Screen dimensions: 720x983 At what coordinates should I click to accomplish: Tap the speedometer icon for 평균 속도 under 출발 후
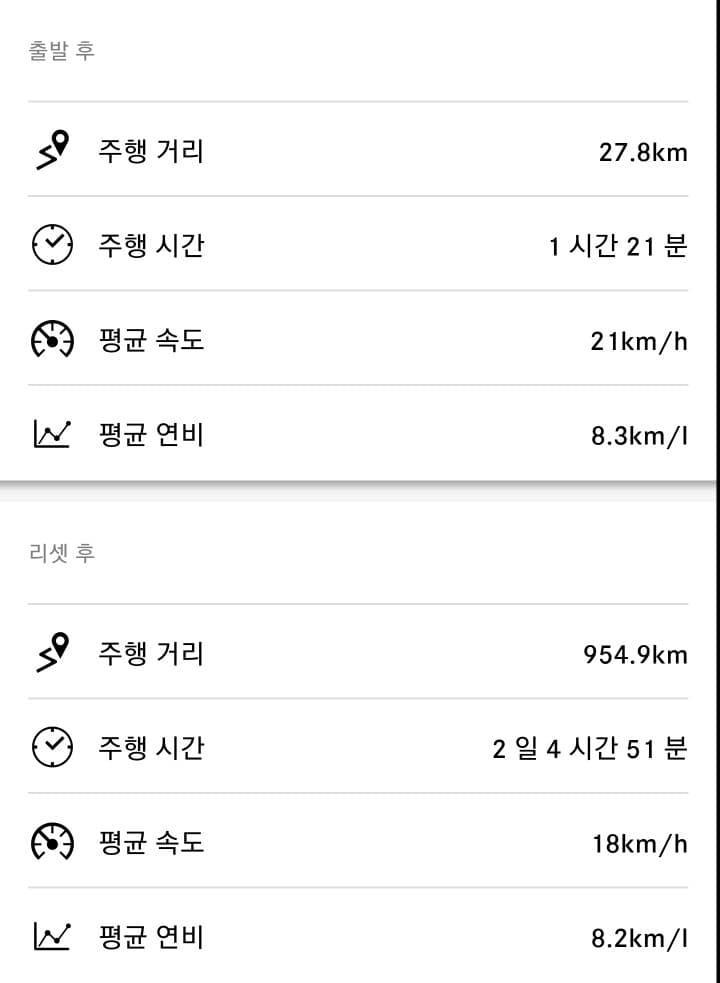click(x=52, y=338)
